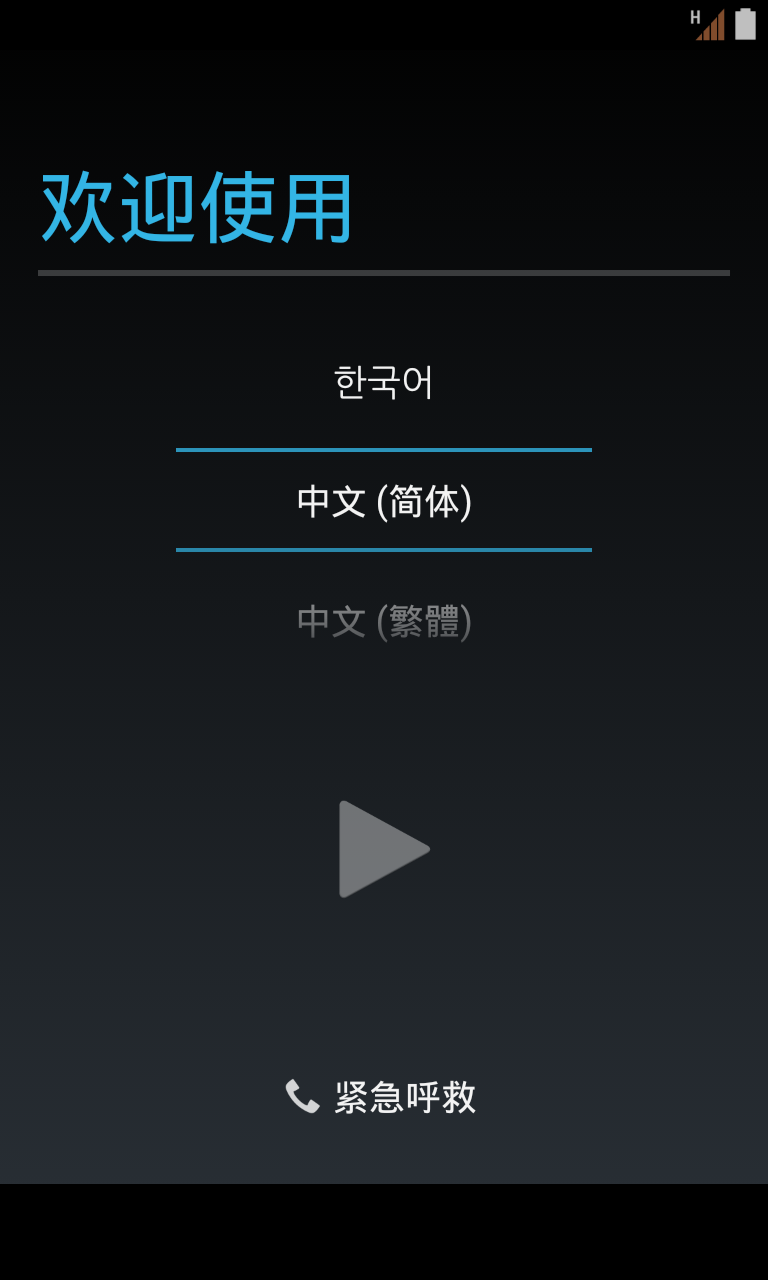
Task: Tap 中文 (简体) selected language
Action: pyautogui.click(x=384, y=502)
